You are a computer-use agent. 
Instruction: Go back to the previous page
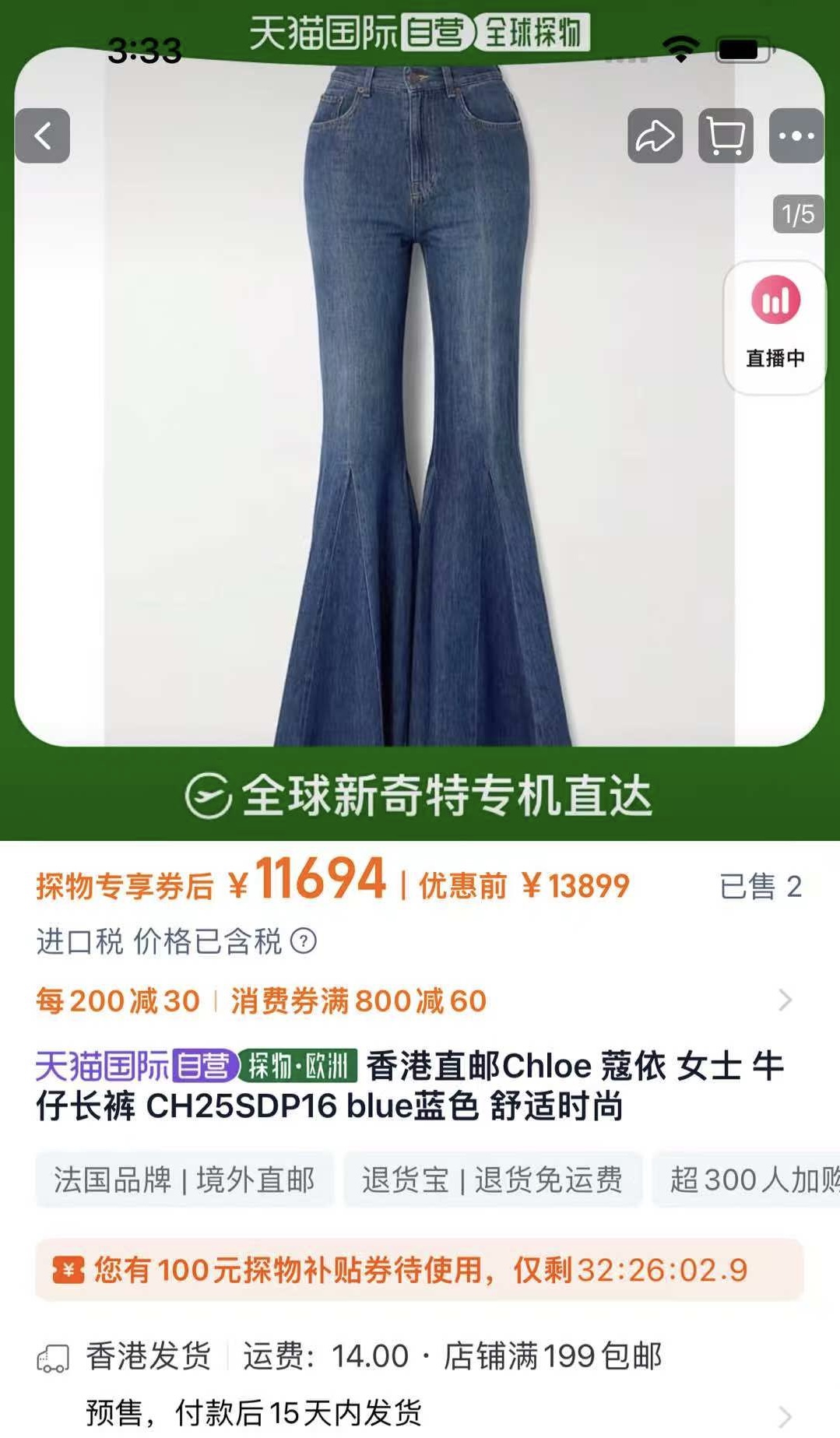43,136
